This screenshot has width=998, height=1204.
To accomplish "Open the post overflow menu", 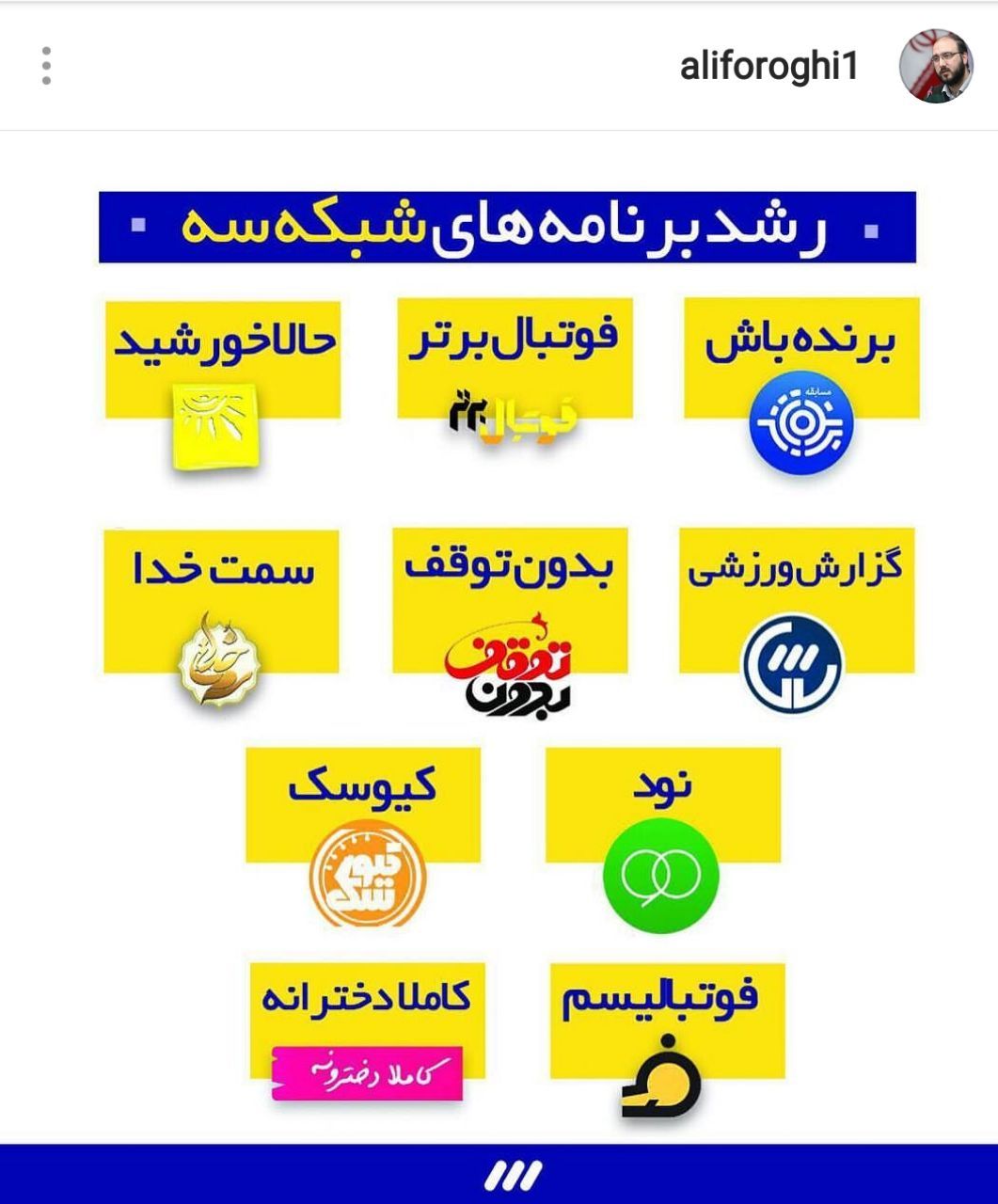I will point(46,66).
